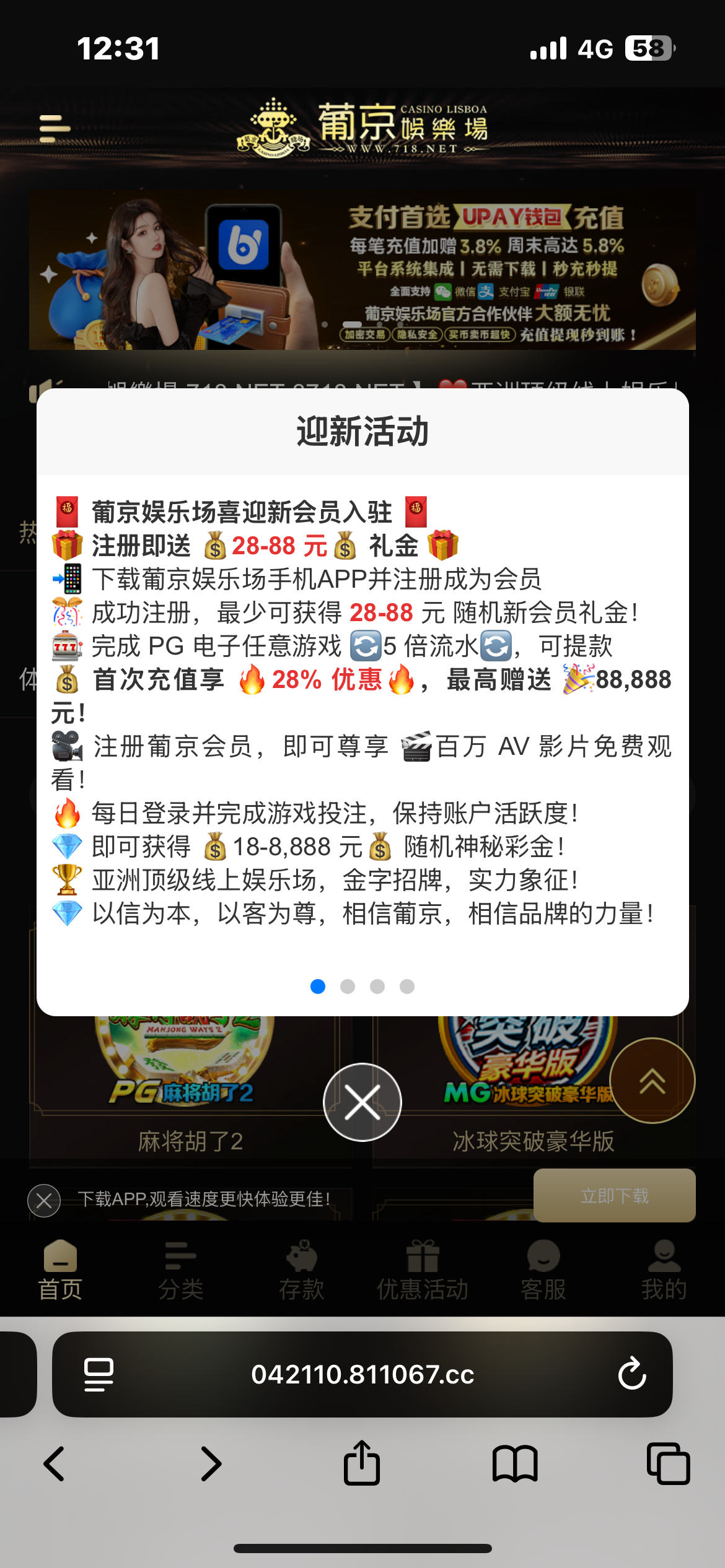
Task: Open the UPAY钱包 recharge banner
Action: 362,271
